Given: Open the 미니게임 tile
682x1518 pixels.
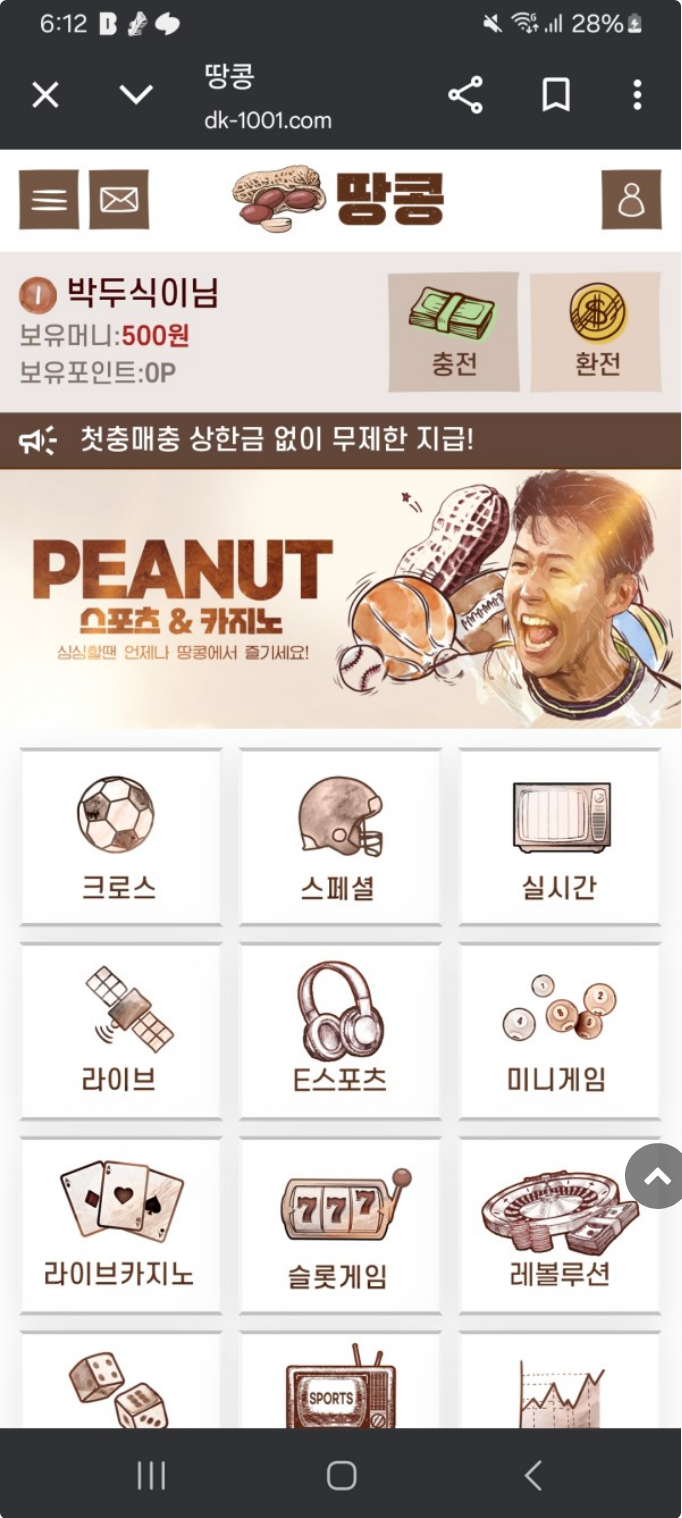Looking at the screenshot, I should point(559,1031).
